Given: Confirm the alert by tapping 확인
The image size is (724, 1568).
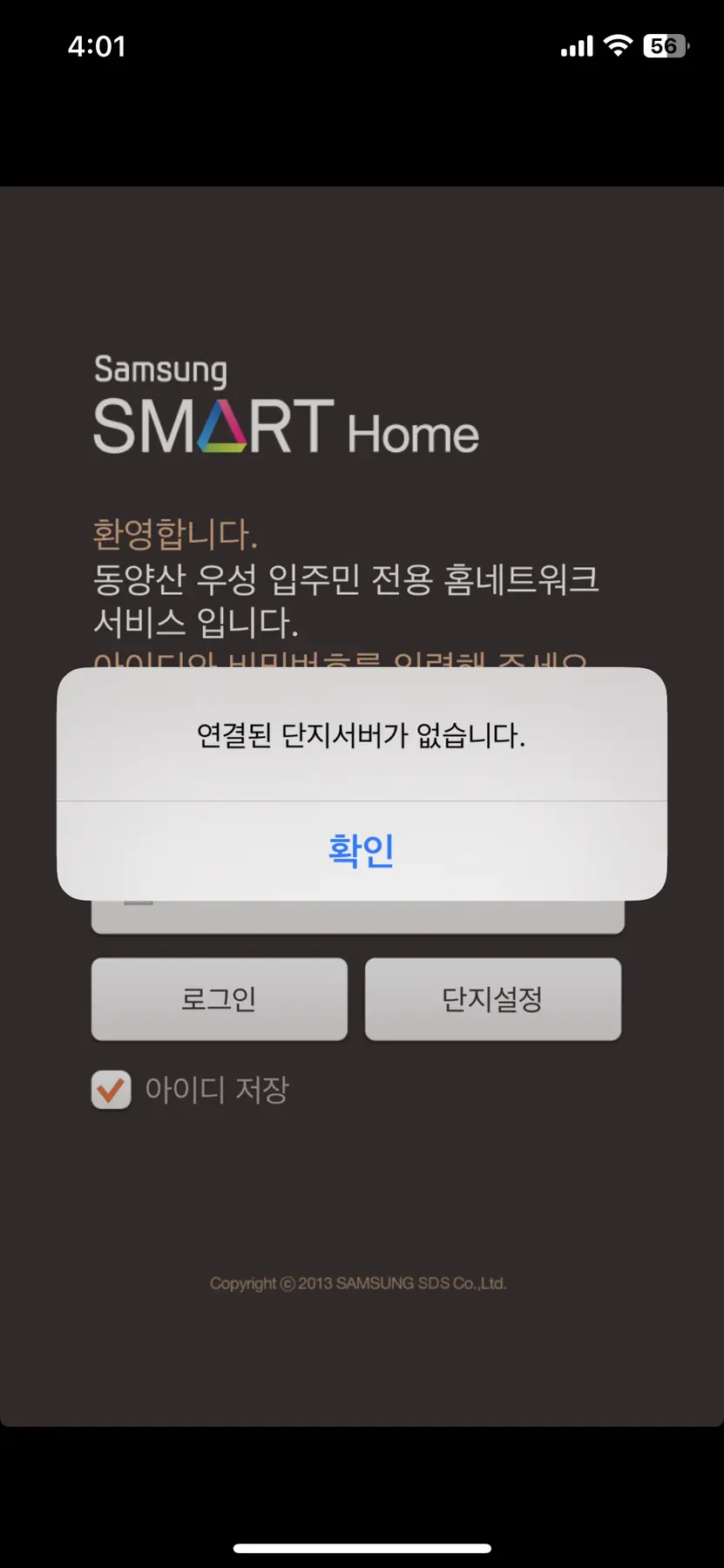Looking at the screenshot, I should [362, 850].
